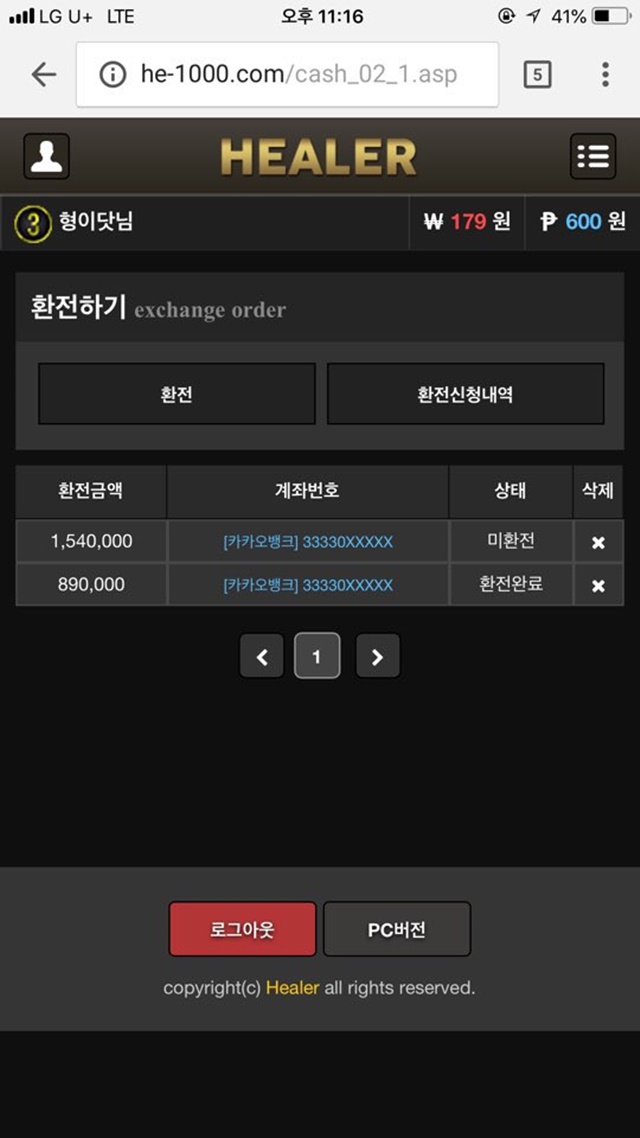The height and width of the screenshot is (1138, 640).
Task: Tap the red 로그아웃 button
Action: [242, 929]
